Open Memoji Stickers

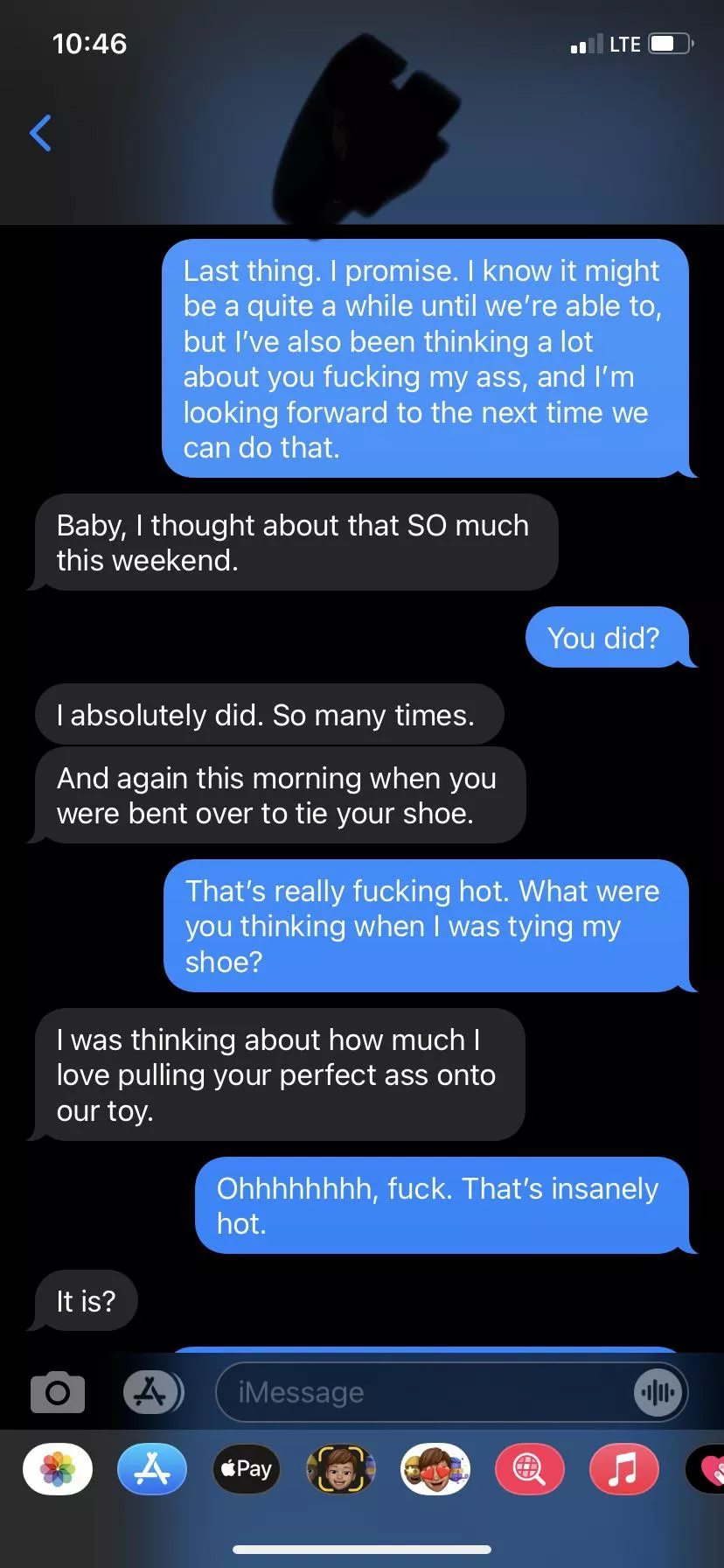click(x=435, y=1469)
